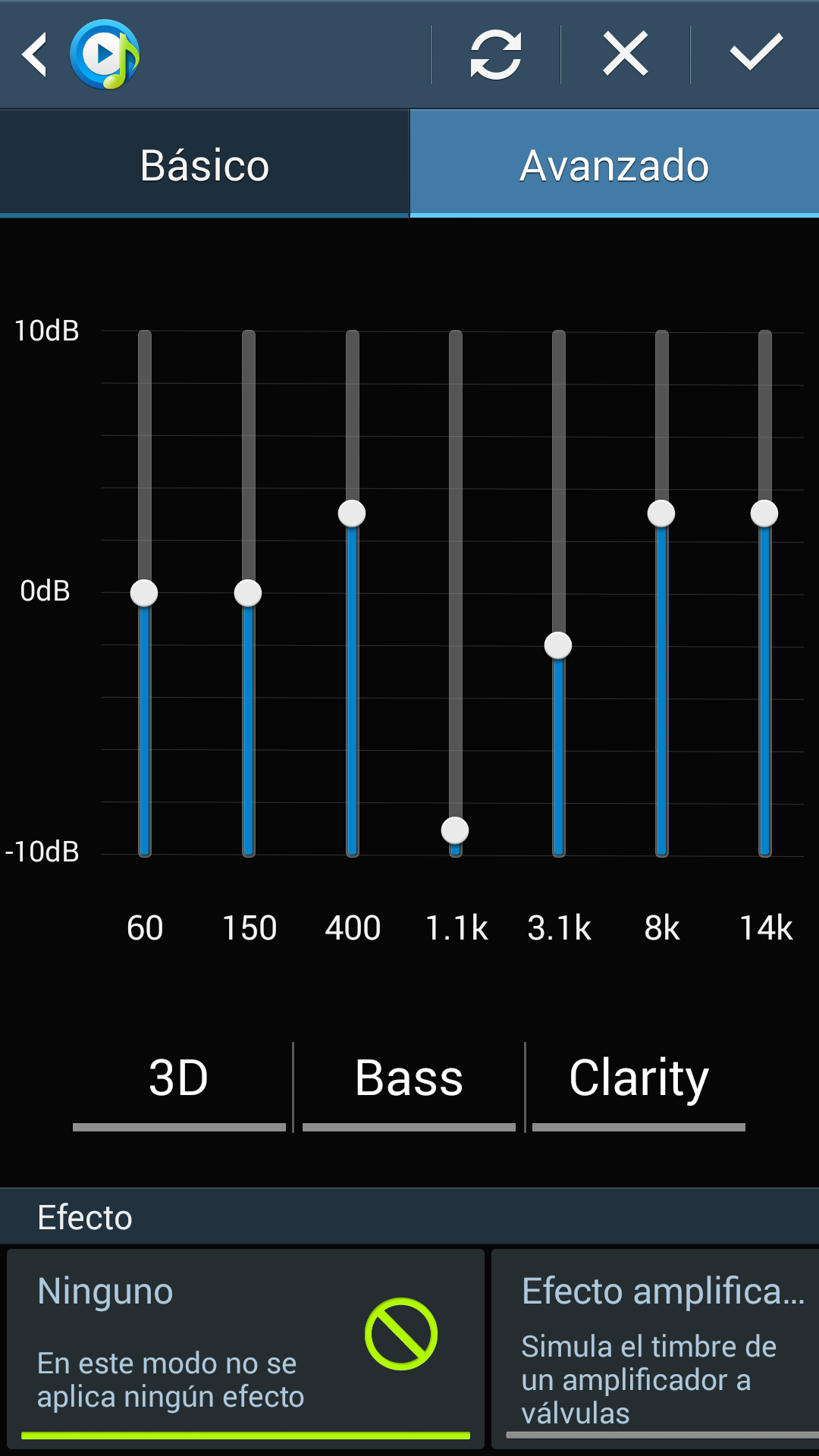Tap the 60 Hz band slider

click(144, 593)
